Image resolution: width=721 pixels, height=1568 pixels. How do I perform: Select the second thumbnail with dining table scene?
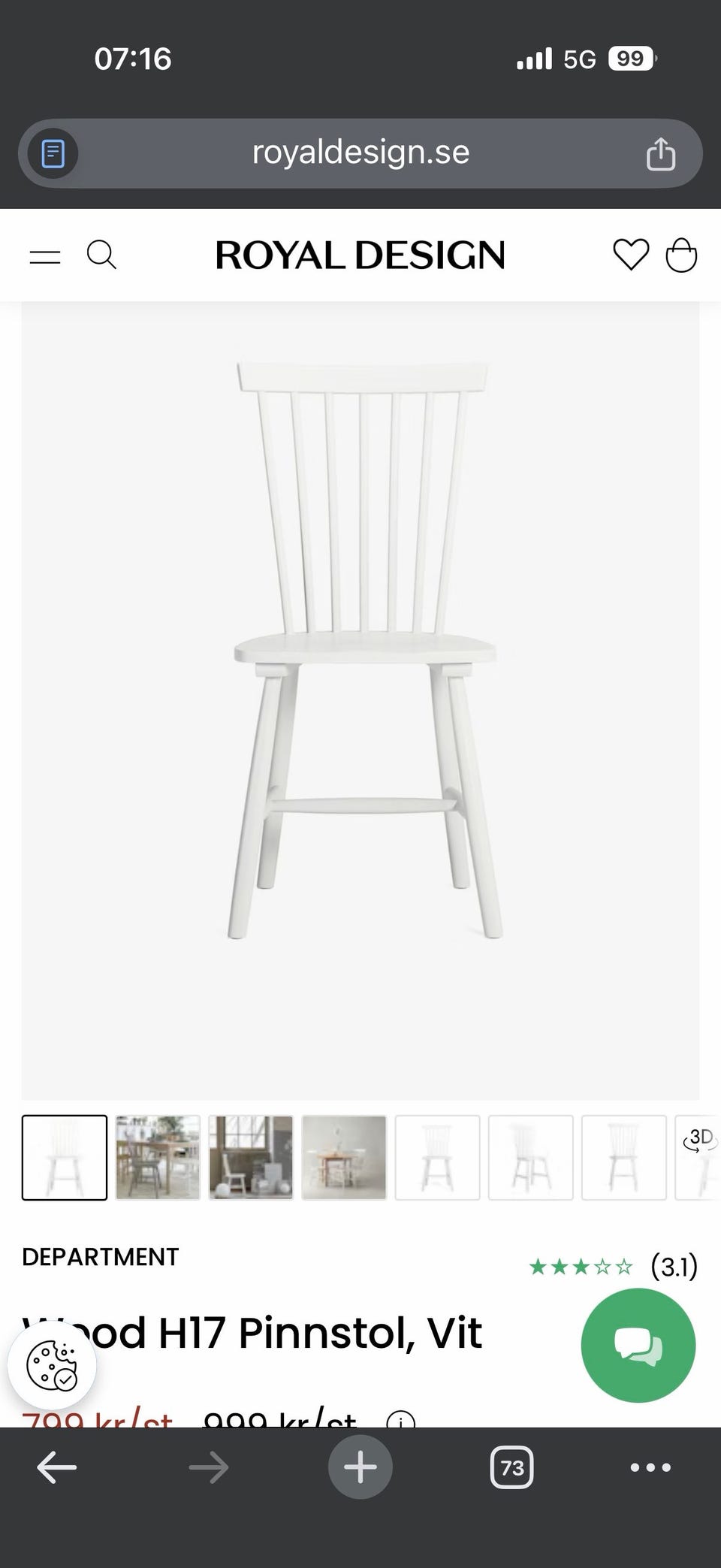tap(158, 1158)
